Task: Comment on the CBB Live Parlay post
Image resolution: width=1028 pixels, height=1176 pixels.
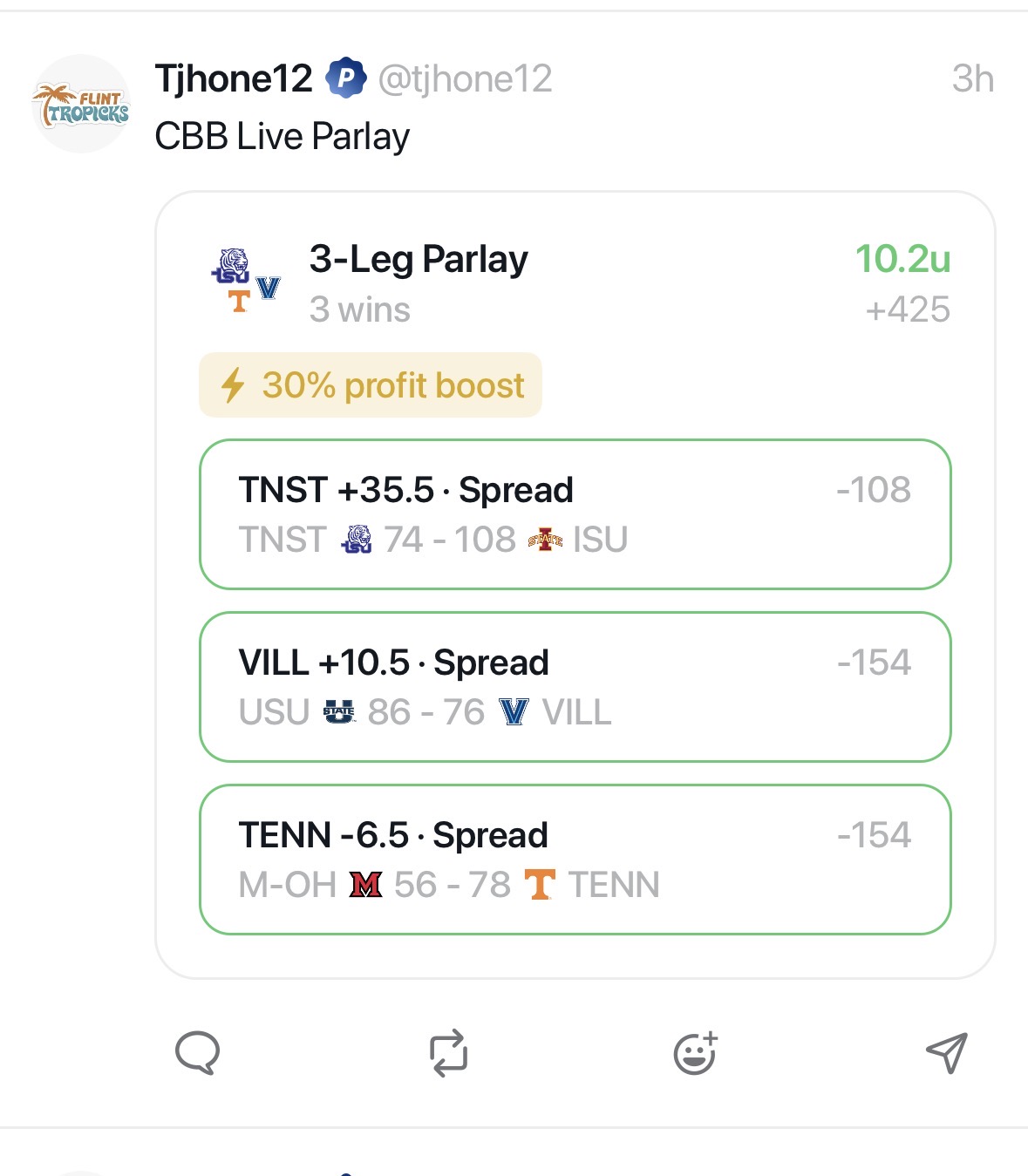Action: (197, 1053)
